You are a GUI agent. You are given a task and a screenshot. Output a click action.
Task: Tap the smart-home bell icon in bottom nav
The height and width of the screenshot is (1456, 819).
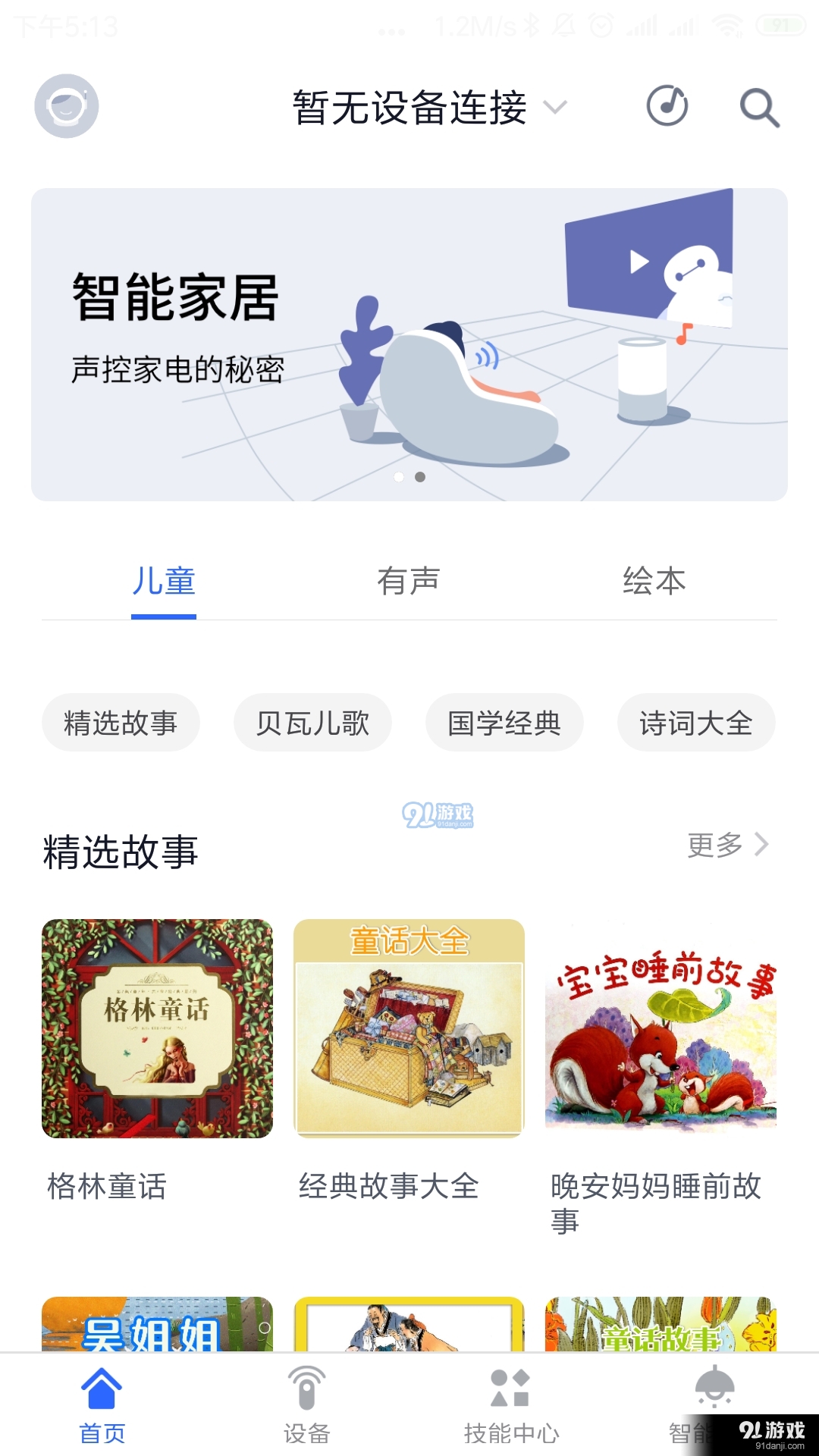pyautogui.click(x=713, y=1401)
